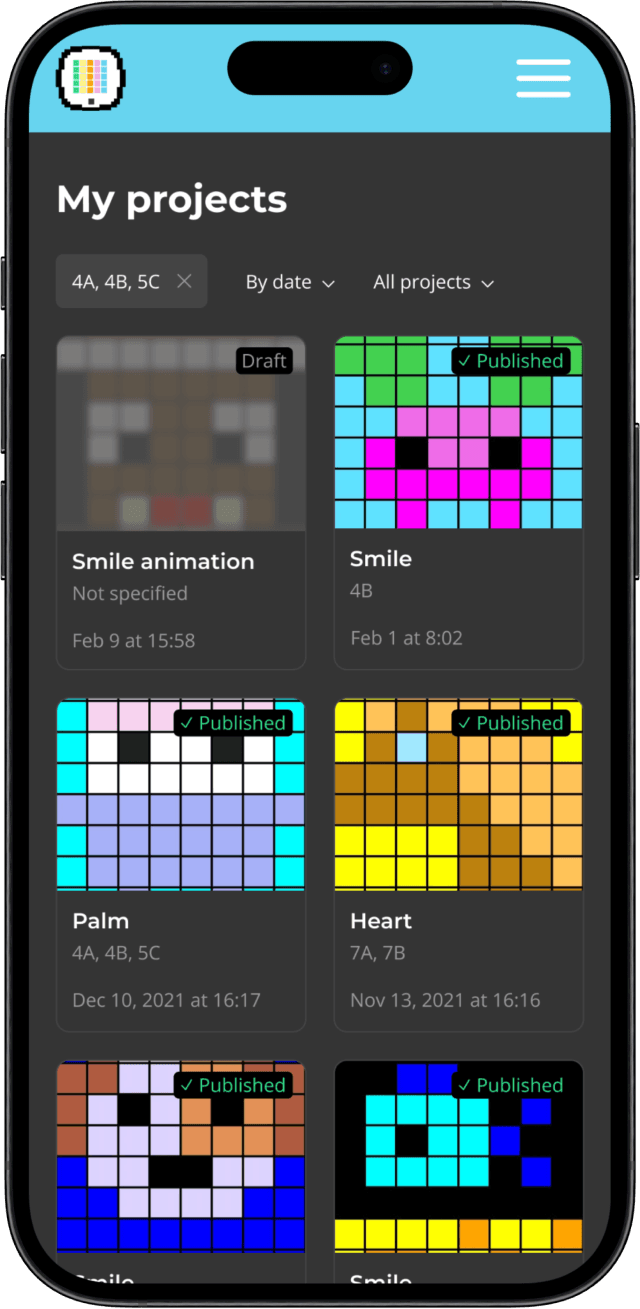Open the Palm project card
640x1309 pixels.
coord(181,865)
